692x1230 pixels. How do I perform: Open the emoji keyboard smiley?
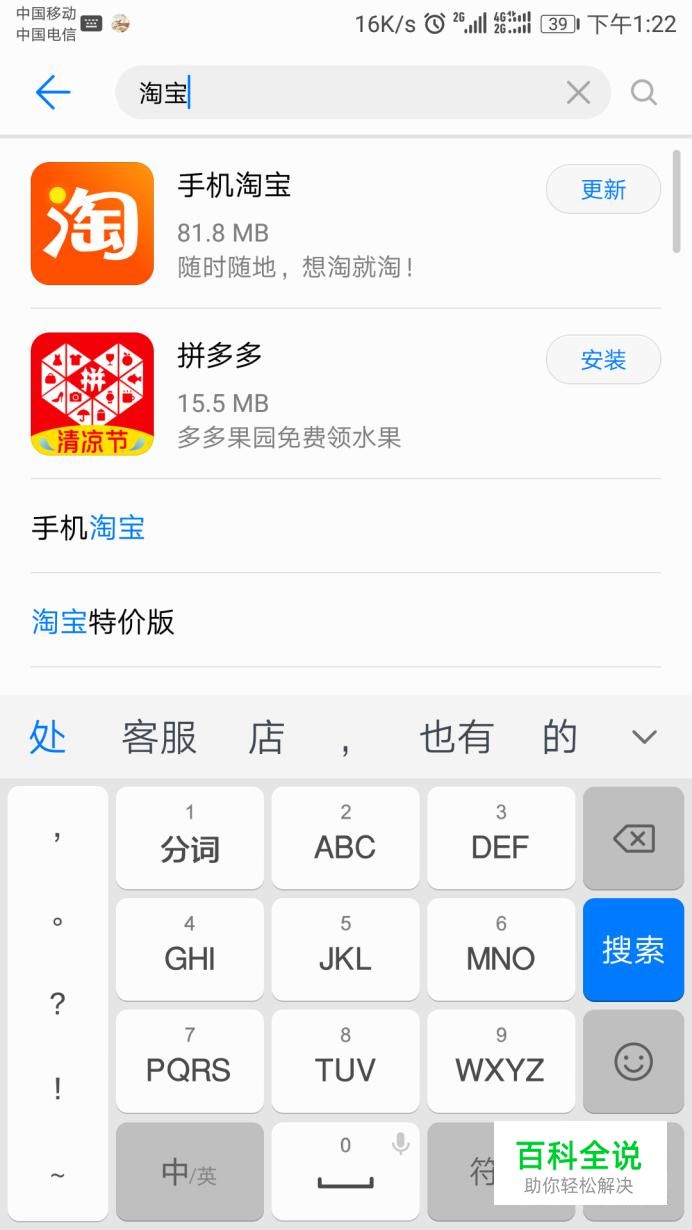pyautogui.click(x=633, y=1061)
